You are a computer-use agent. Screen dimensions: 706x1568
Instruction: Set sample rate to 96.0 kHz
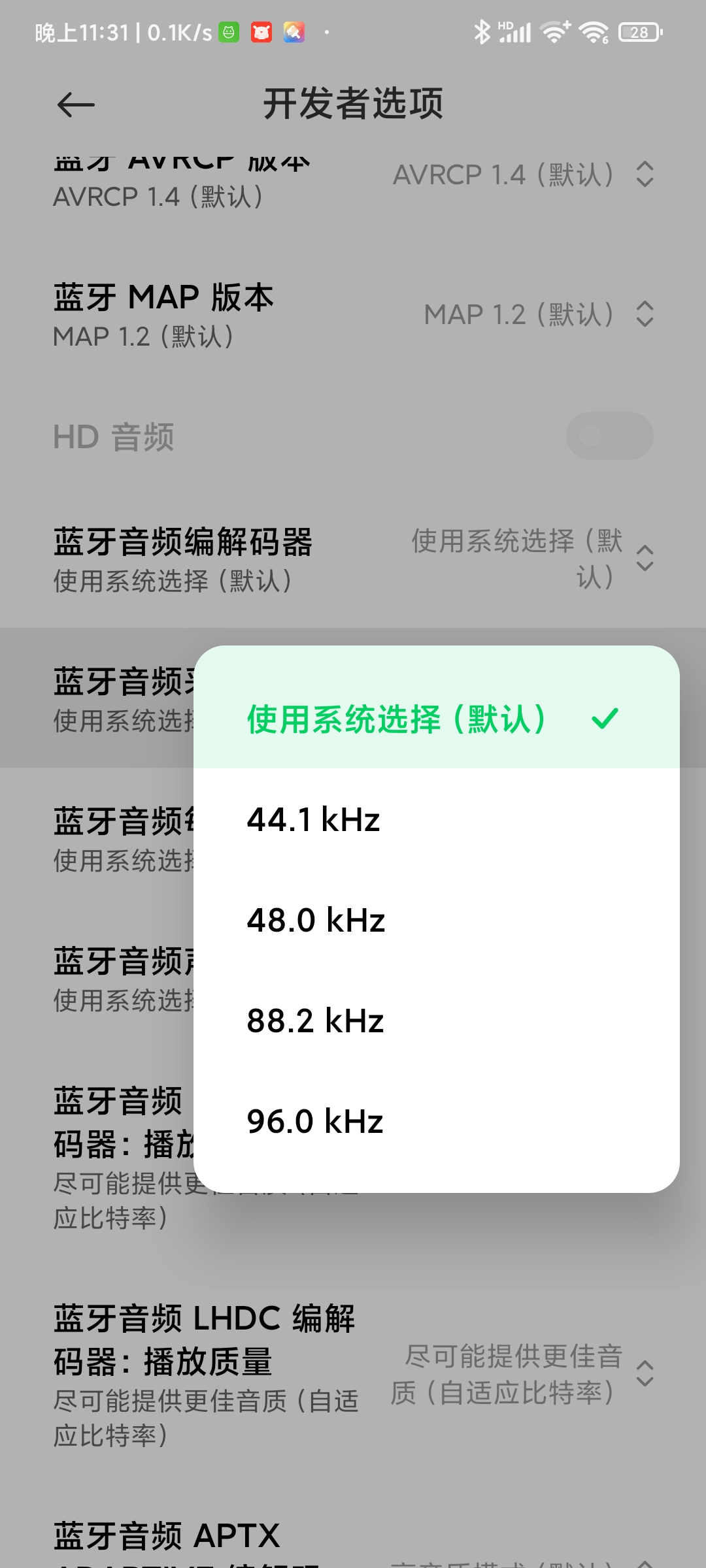(x=437, y=1121)
